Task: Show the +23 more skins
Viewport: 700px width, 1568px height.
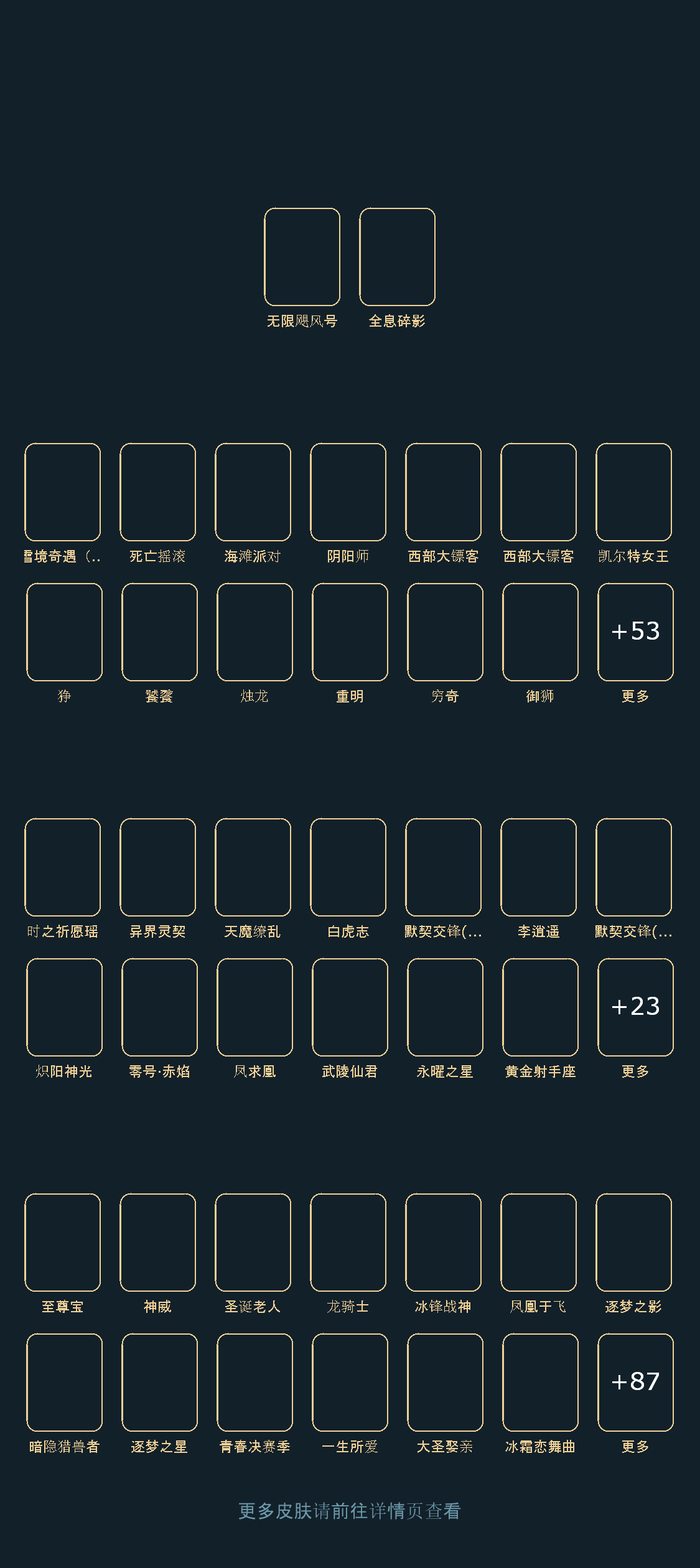Action: 635,1007
